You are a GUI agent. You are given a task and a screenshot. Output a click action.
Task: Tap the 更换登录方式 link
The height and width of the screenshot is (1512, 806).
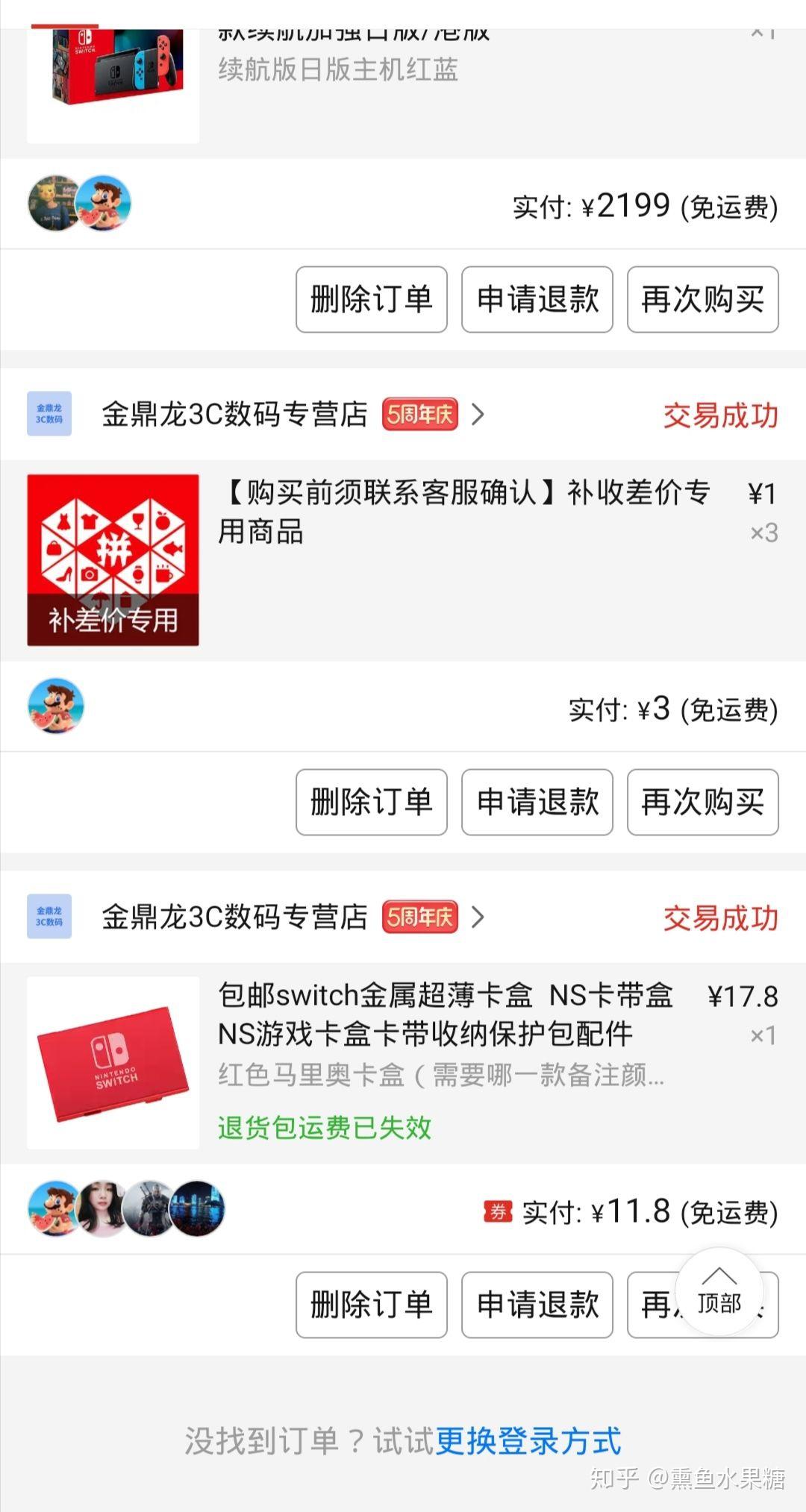(x=528, y=1440)
